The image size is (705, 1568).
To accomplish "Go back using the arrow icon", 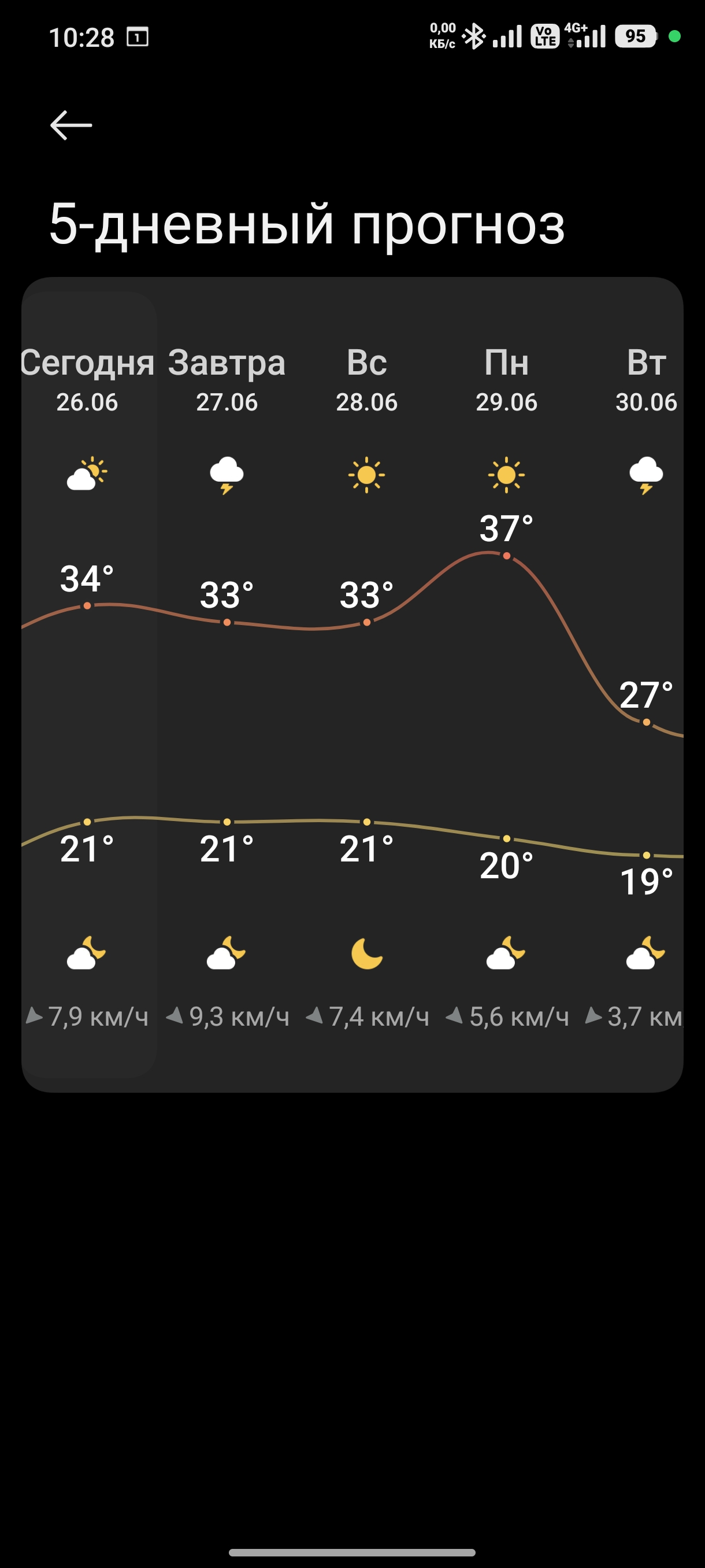I will [70, 125].
